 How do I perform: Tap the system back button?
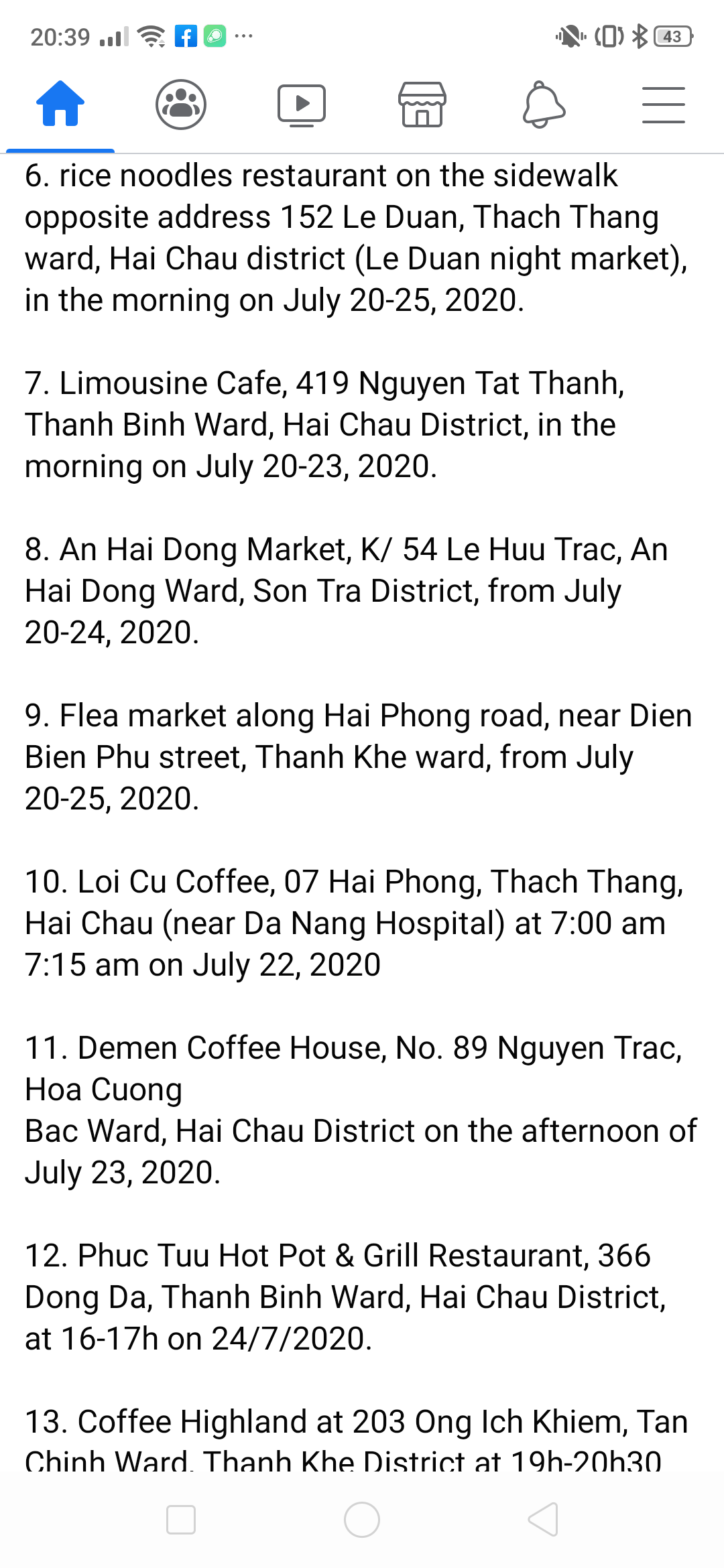[x=543, y=1519]
